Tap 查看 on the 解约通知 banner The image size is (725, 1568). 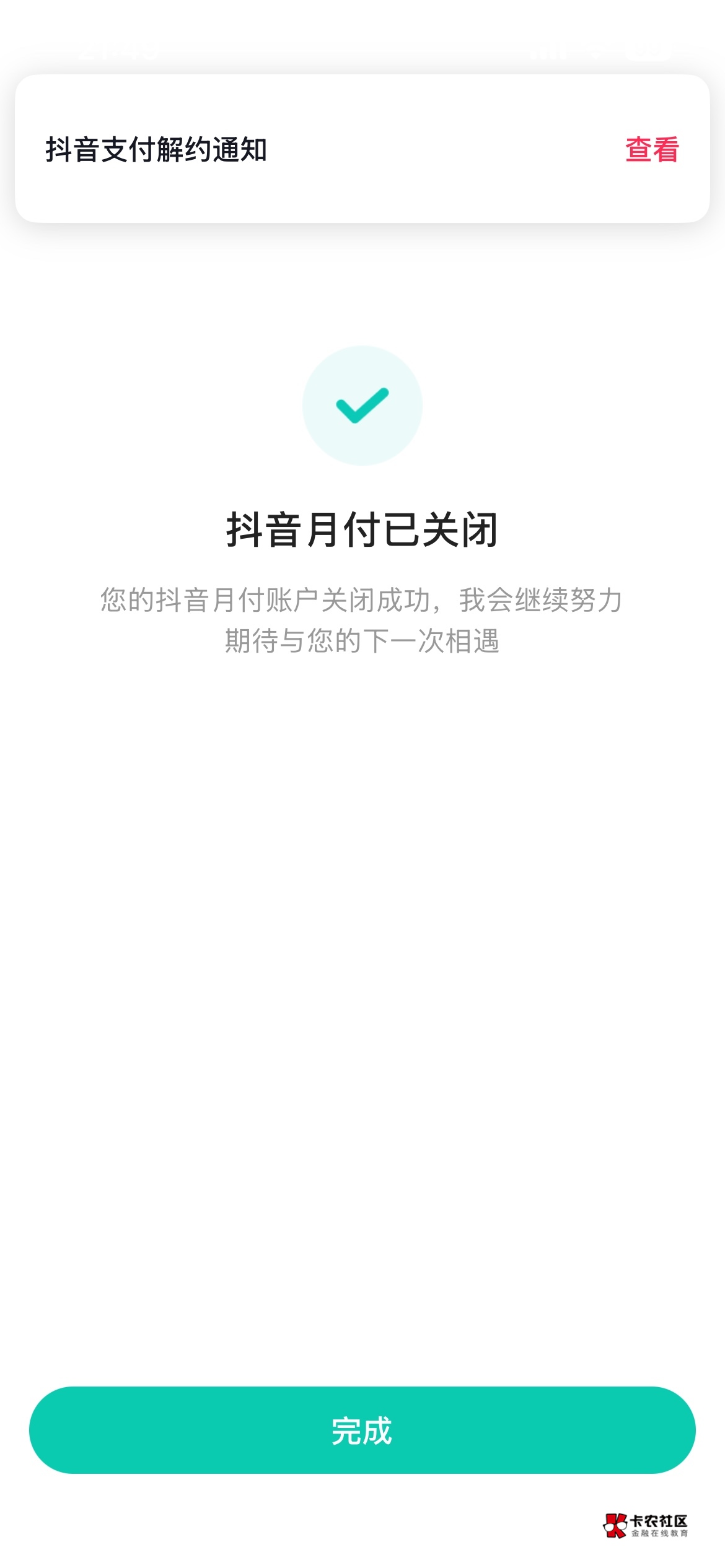[652, 150]
